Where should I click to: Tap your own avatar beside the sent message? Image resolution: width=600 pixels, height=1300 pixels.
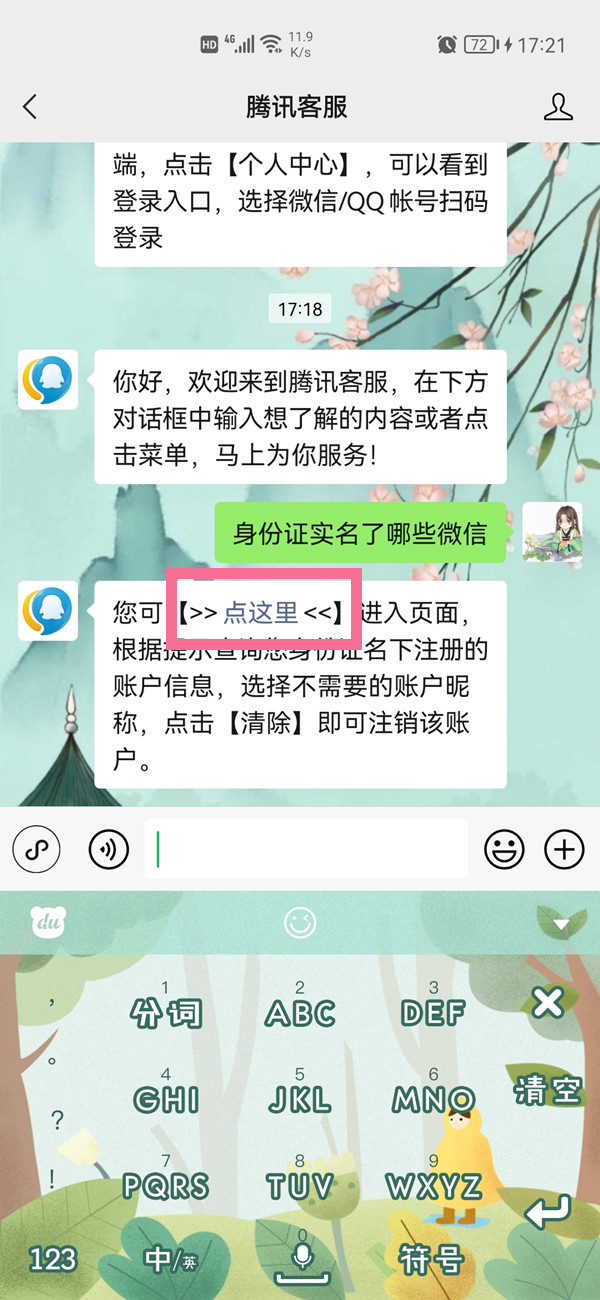(x=553, y=531)
